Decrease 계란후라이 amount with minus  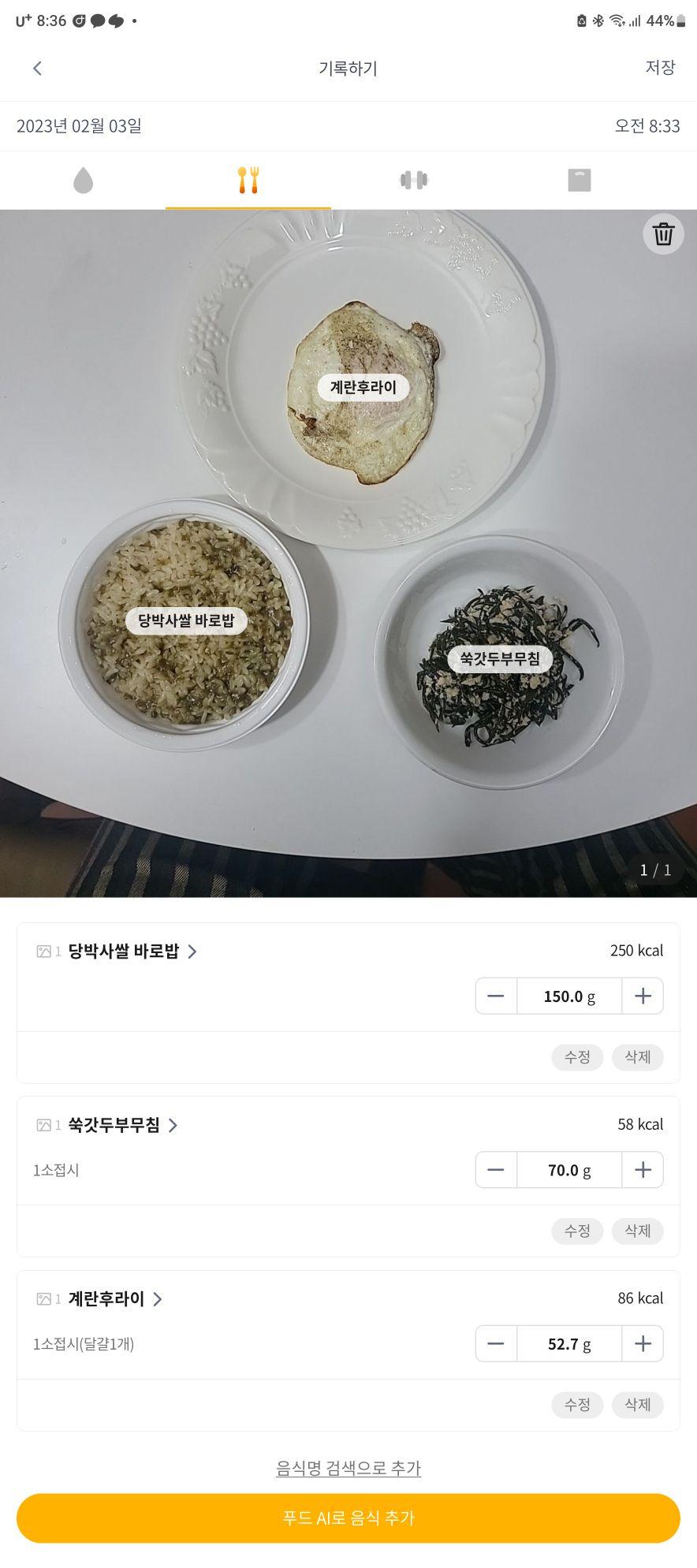[496, 1344]
